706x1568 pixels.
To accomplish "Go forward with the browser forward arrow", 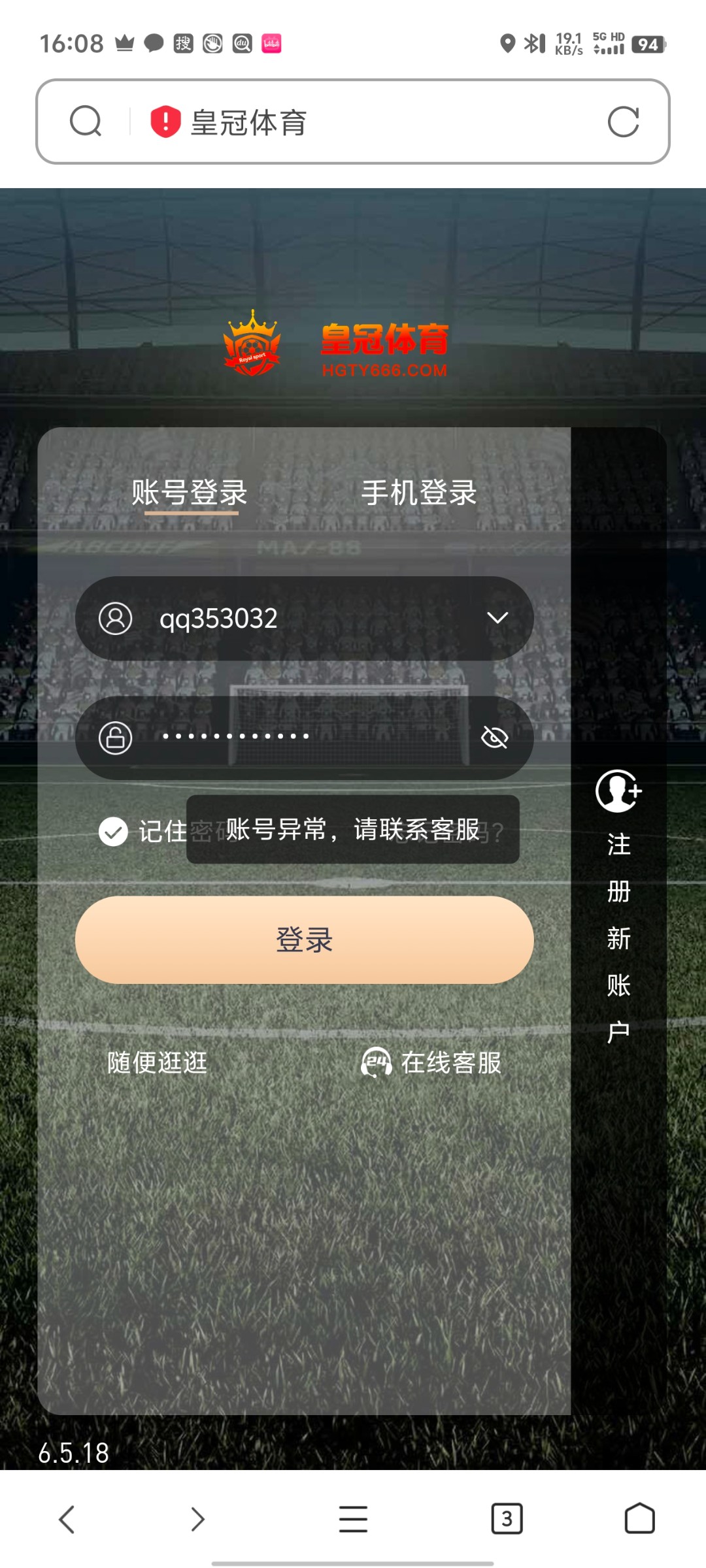I will [197, 1519].
